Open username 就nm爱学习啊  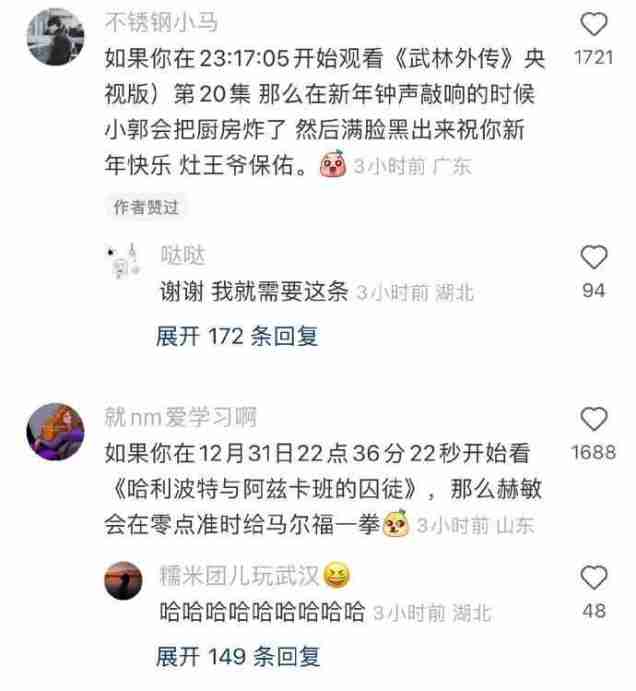point(181,417)
